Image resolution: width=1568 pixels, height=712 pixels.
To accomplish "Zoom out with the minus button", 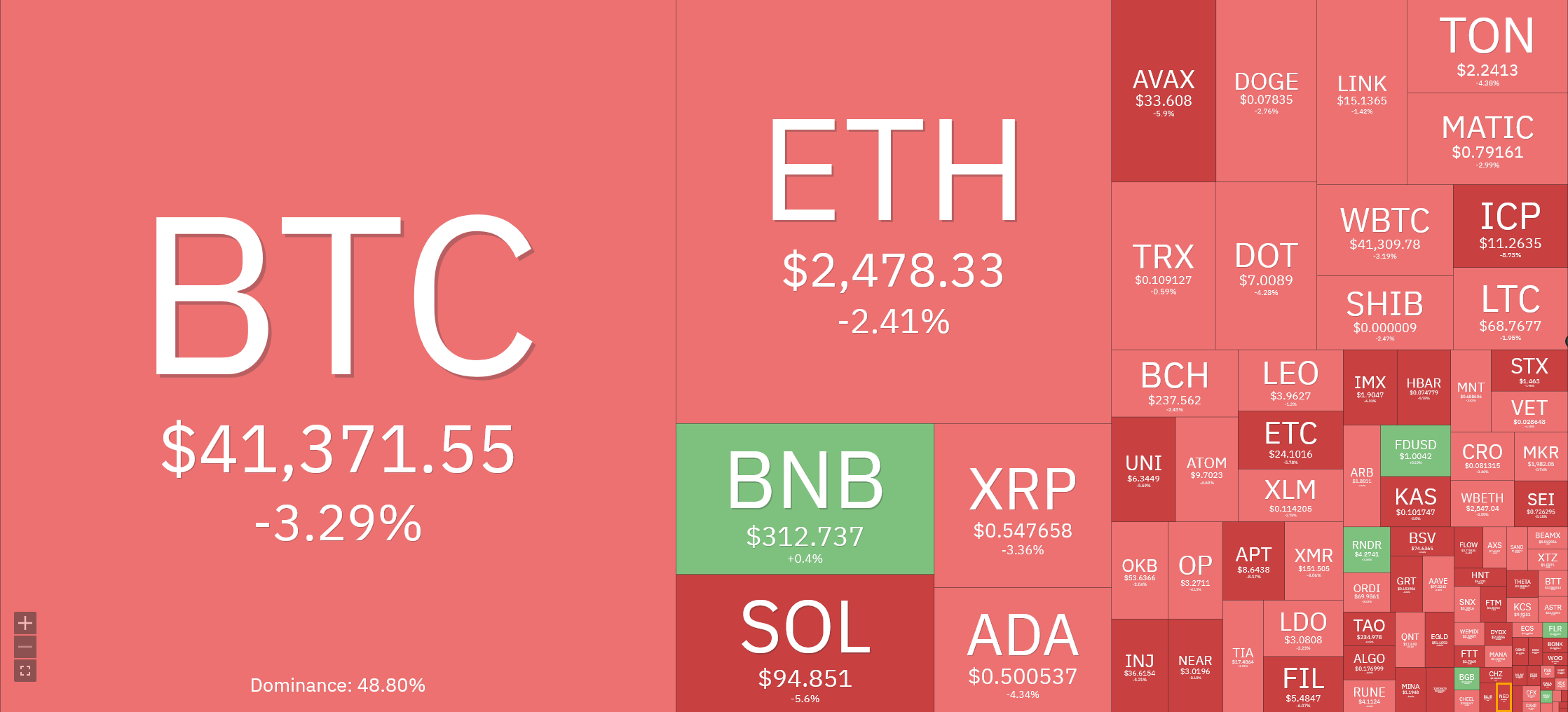I will point(25,647).
